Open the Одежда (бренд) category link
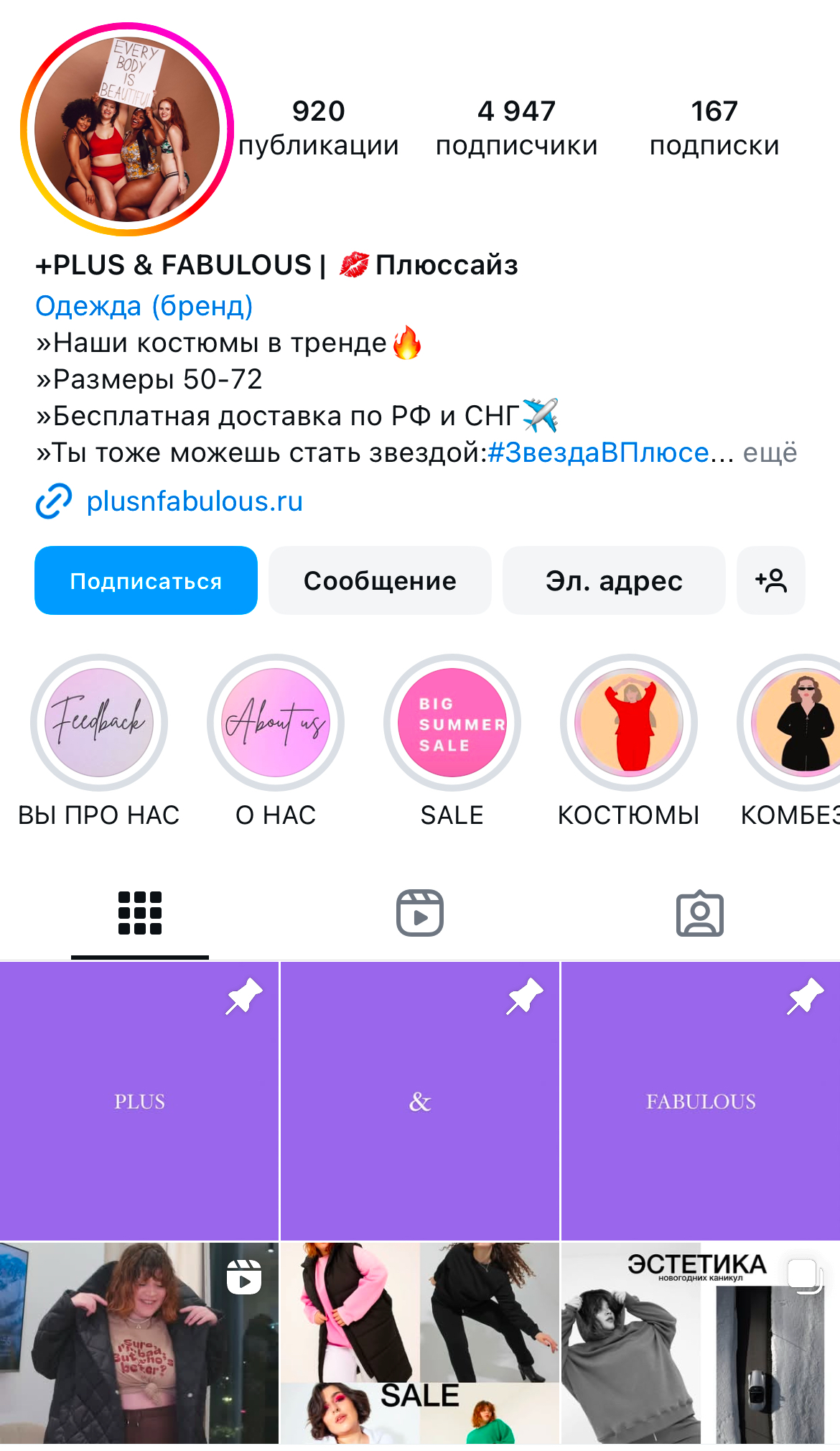The height and width of the screenshot is (1451, 840). coord(144,306)
